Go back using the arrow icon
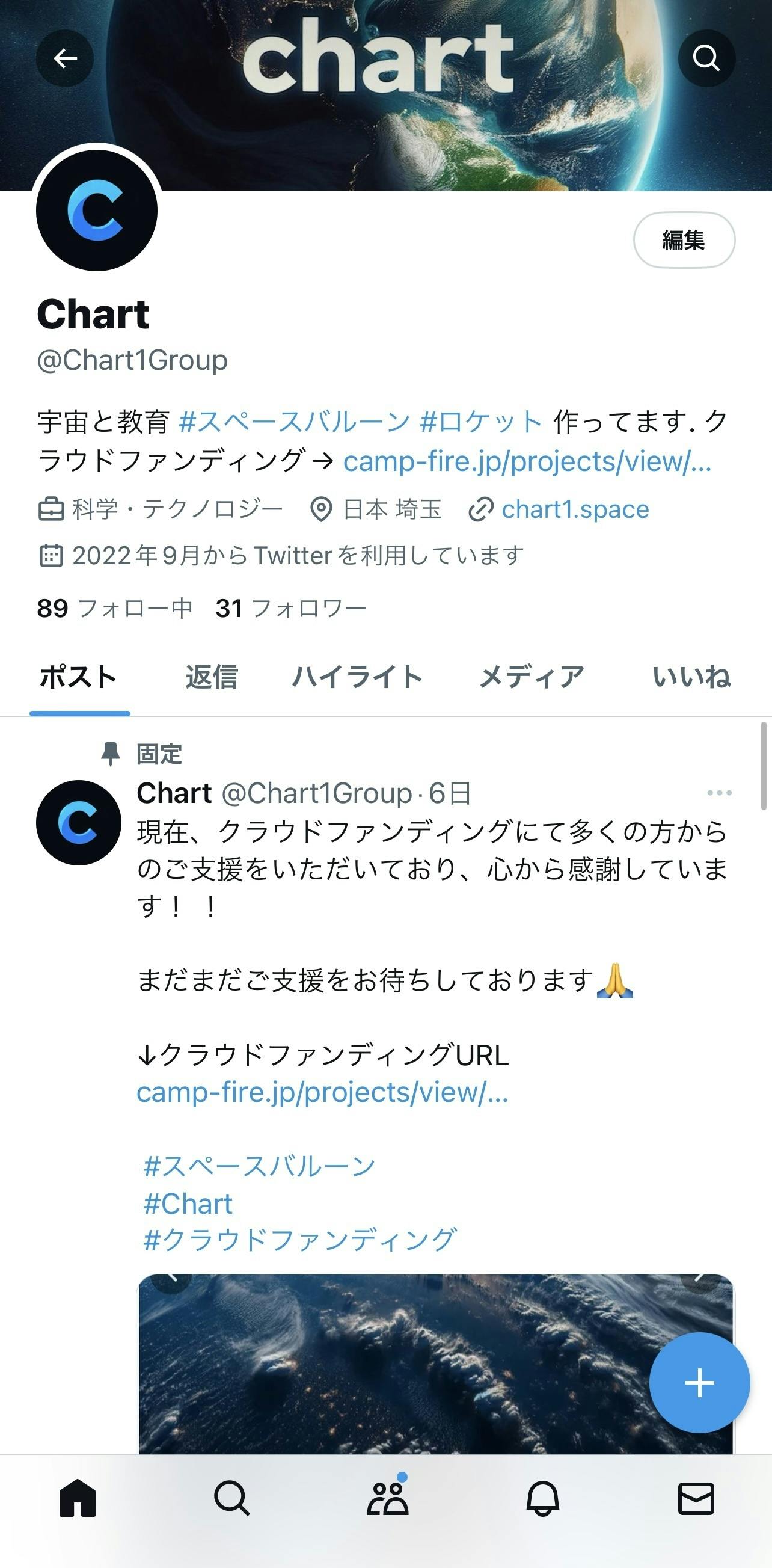The width and height of the screenshot is (772, 1568). [x=65, y=58]
